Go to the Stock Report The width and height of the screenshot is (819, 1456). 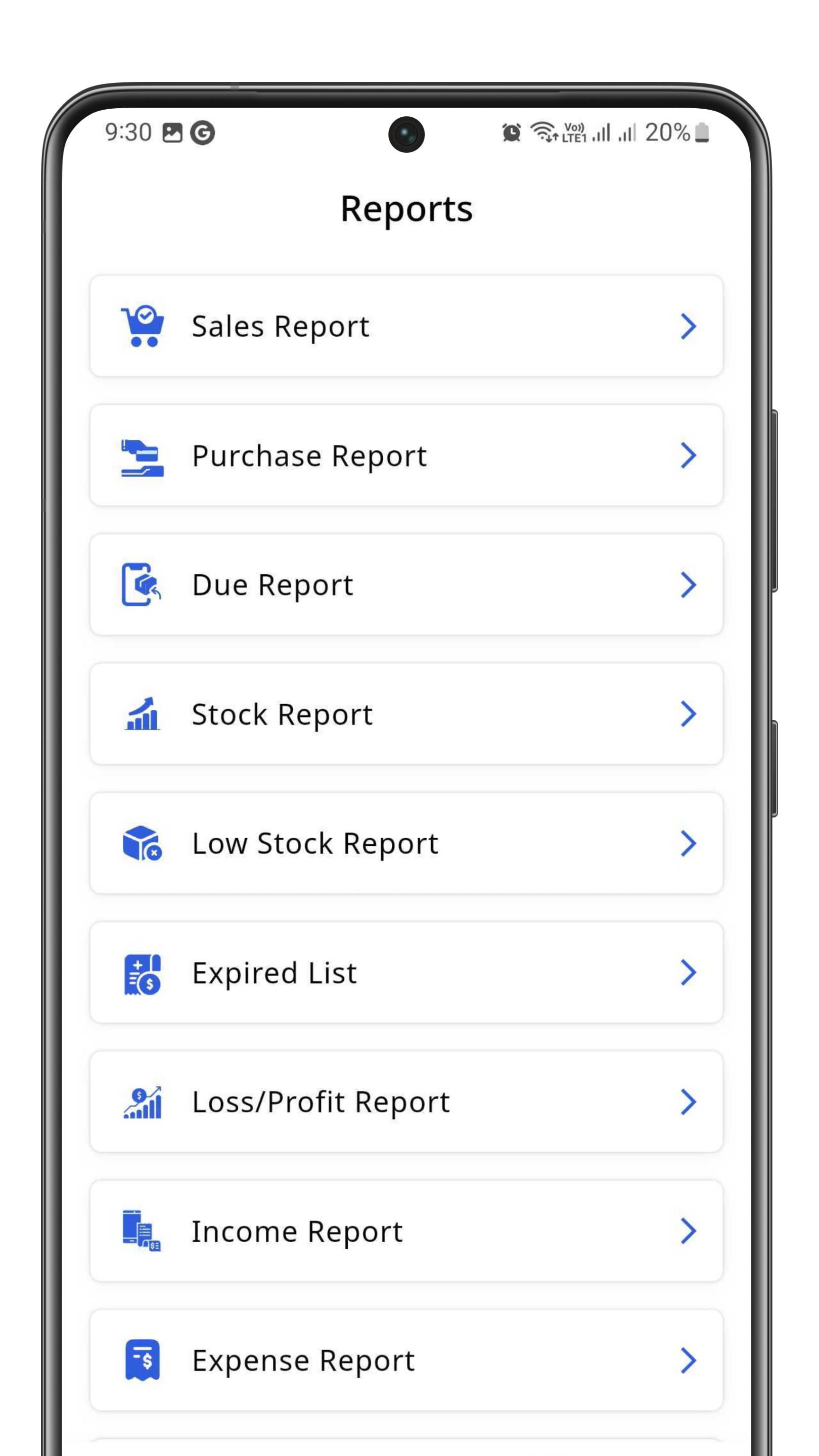coord(406,714)
